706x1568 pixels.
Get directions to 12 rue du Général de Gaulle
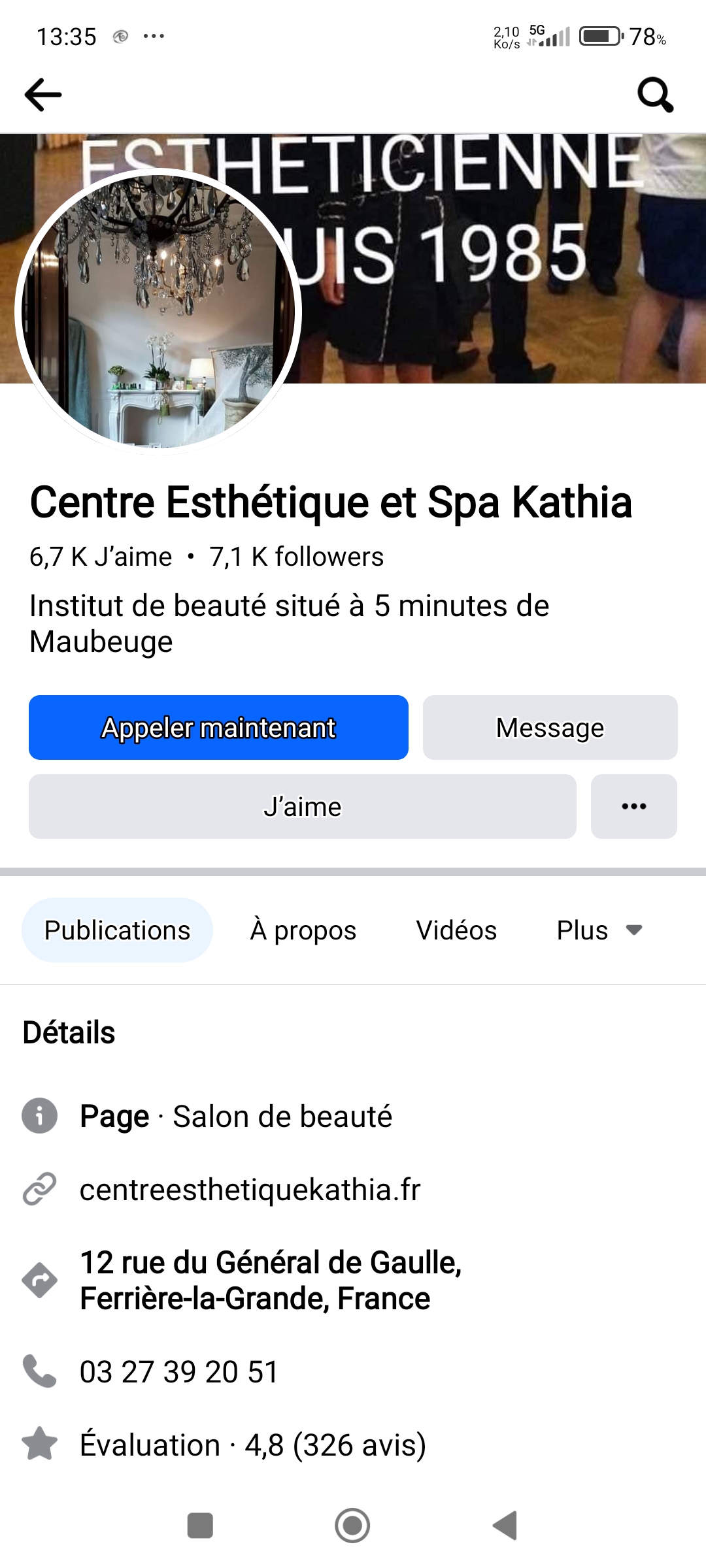coord(271,1281)
